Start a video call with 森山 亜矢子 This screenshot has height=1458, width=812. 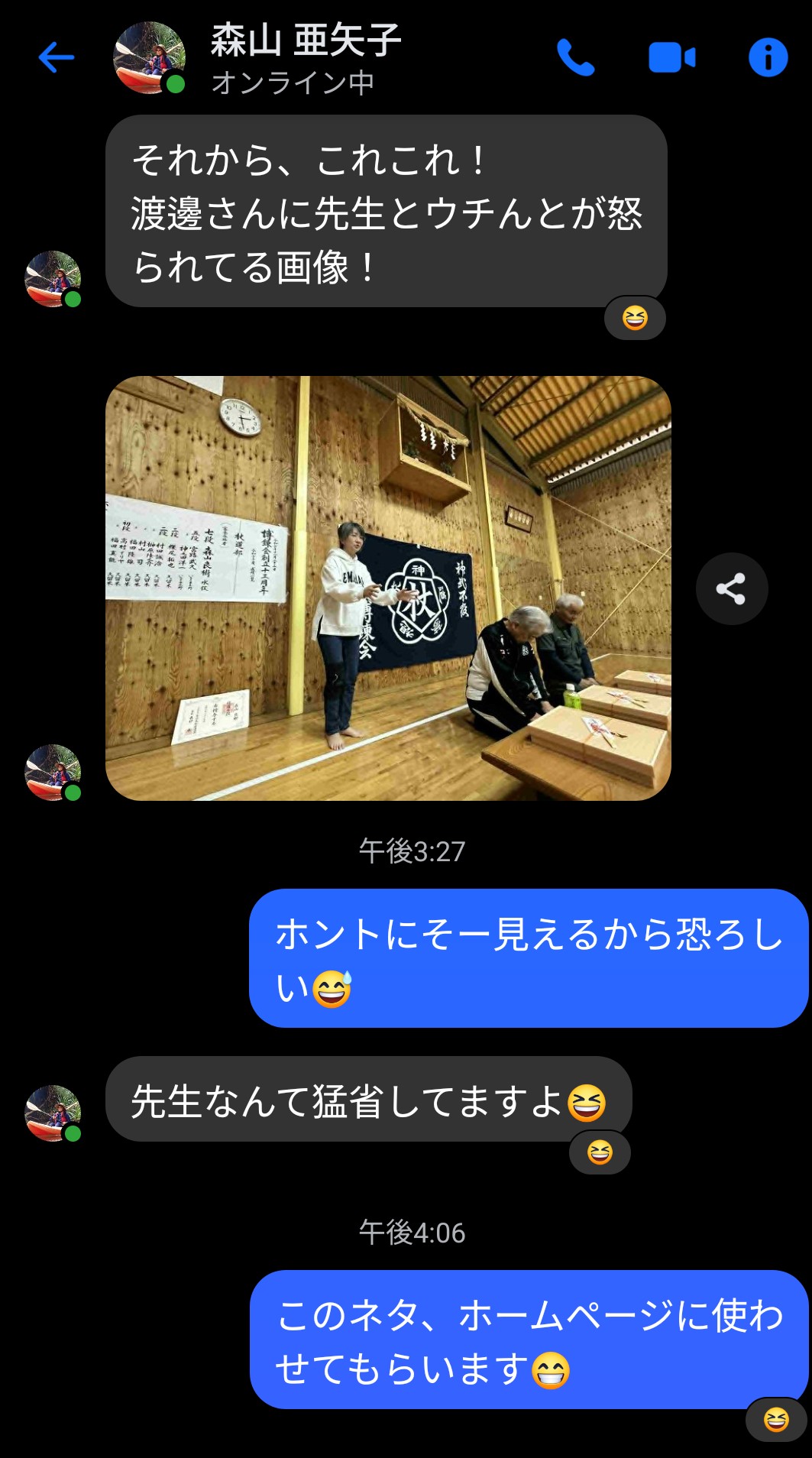click(x=671, y=57)
